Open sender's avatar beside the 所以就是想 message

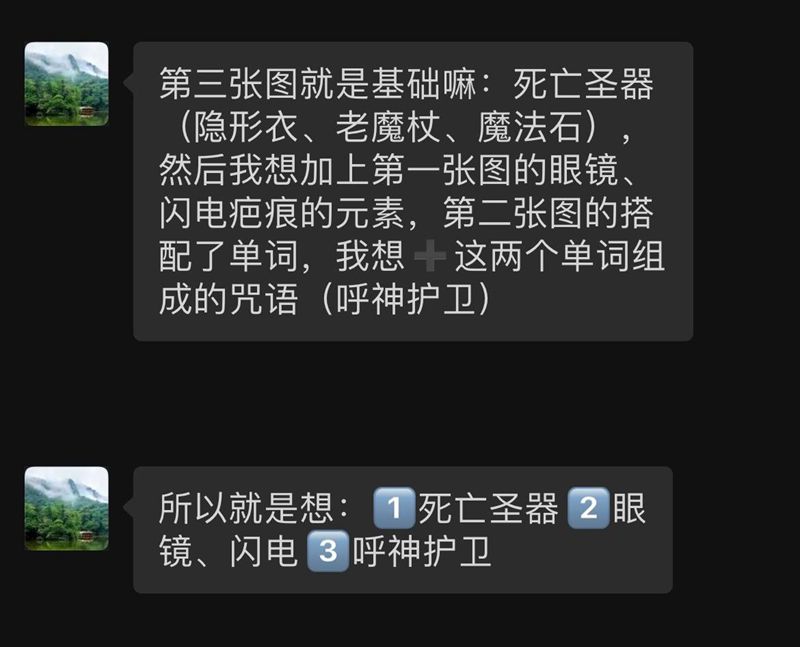(66, 508)
